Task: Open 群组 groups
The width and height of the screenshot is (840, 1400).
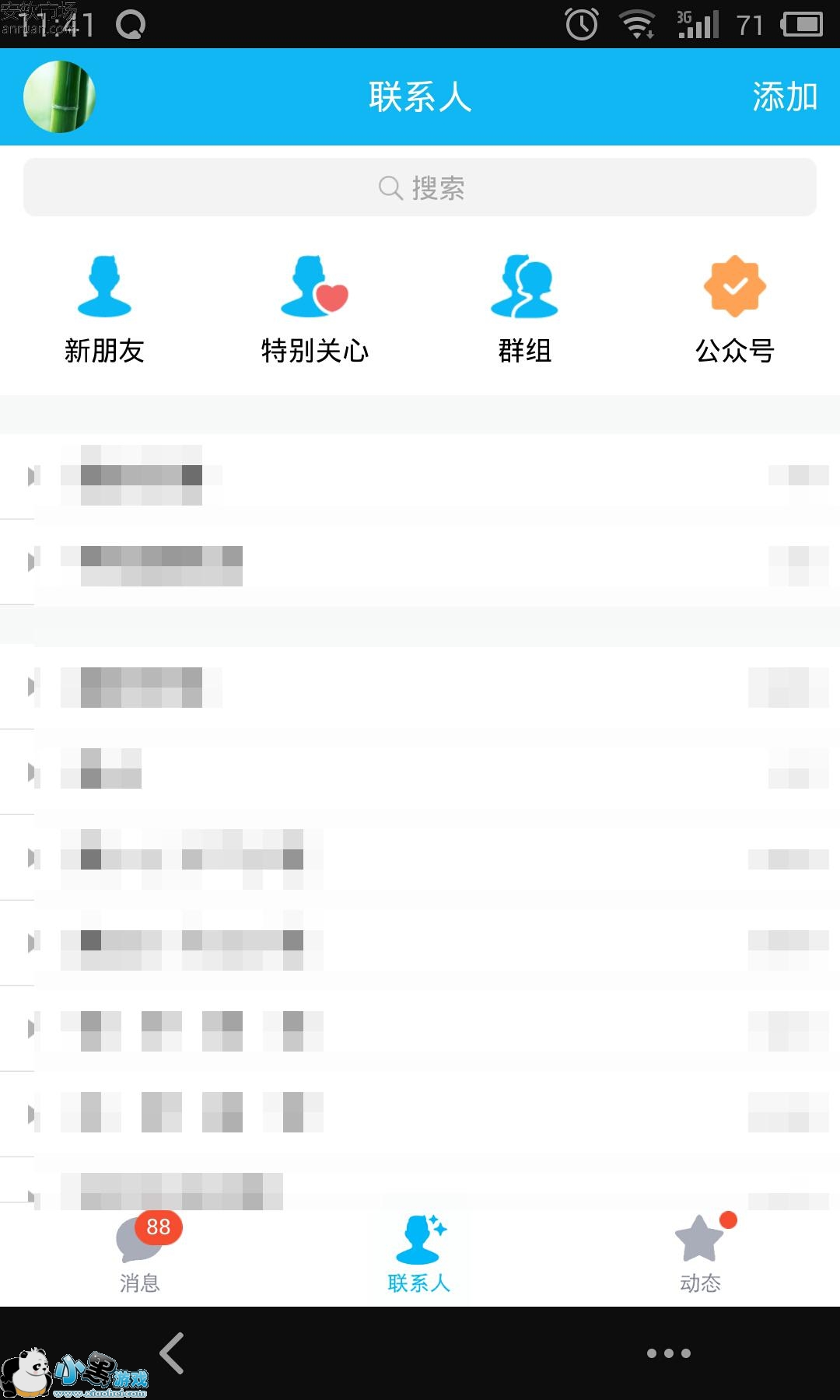Action: [x=524, y=309]
